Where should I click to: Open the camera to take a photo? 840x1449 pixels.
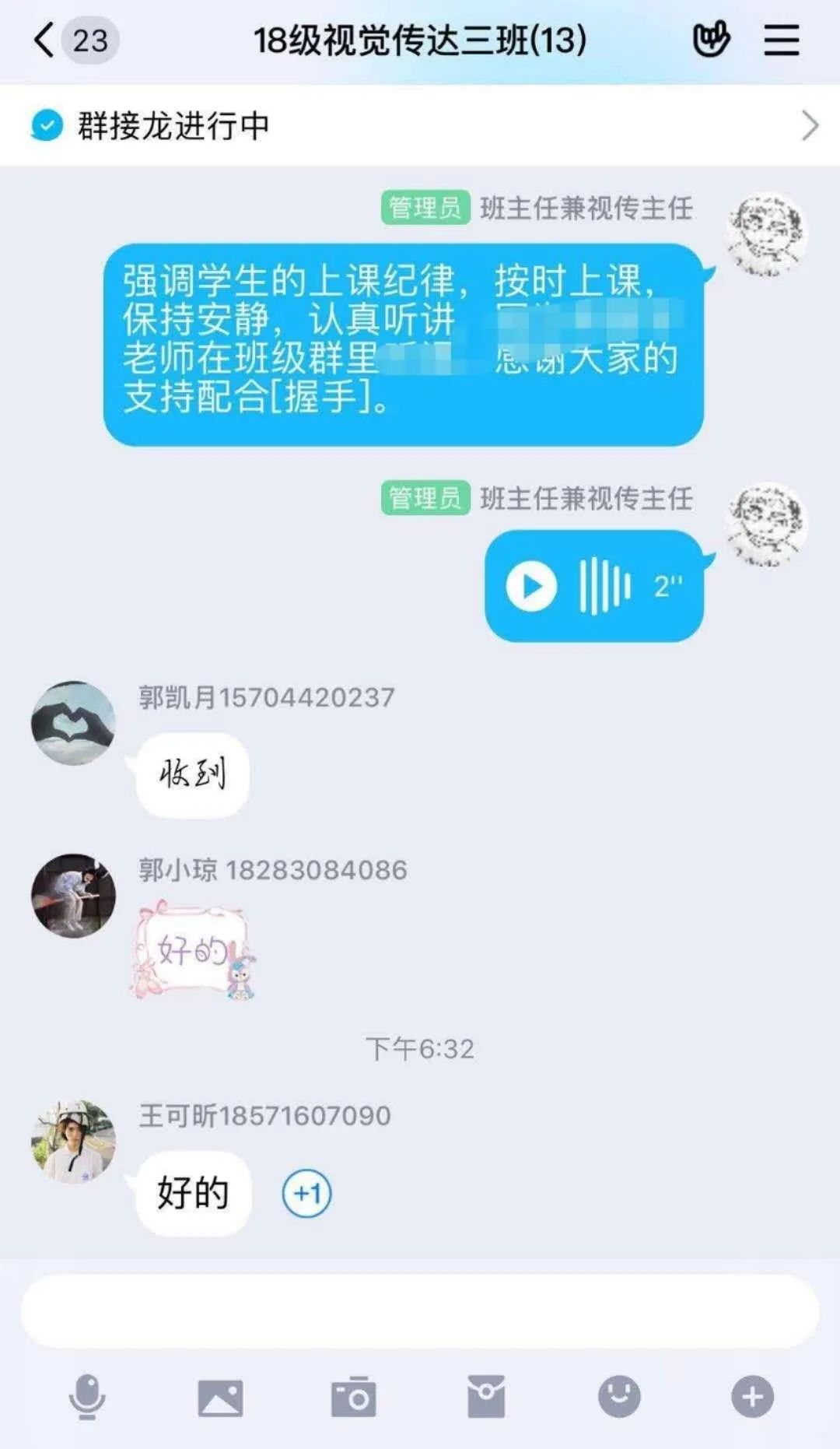[x=353, y=1397]
